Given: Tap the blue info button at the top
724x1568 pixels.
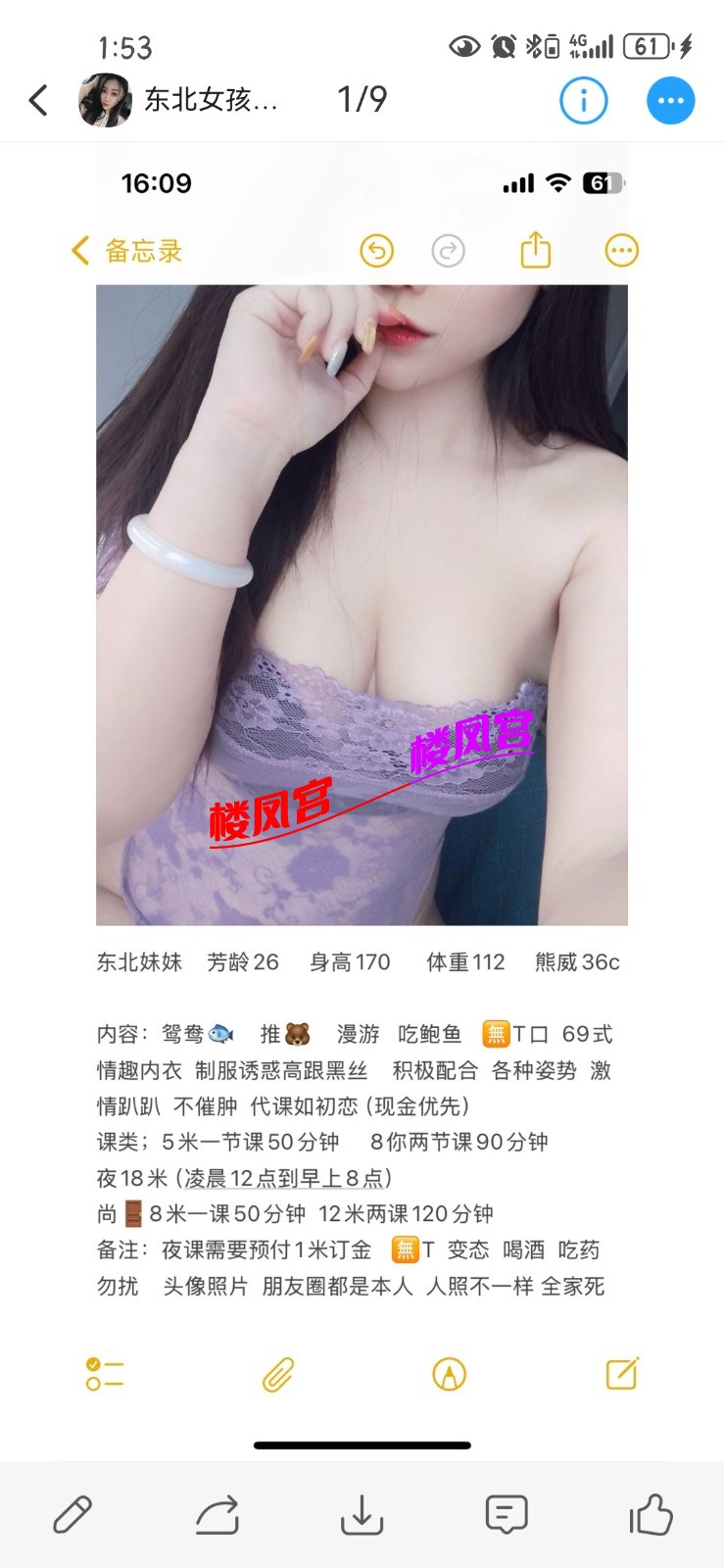Looking at the screenshot, I should (583, 100).
